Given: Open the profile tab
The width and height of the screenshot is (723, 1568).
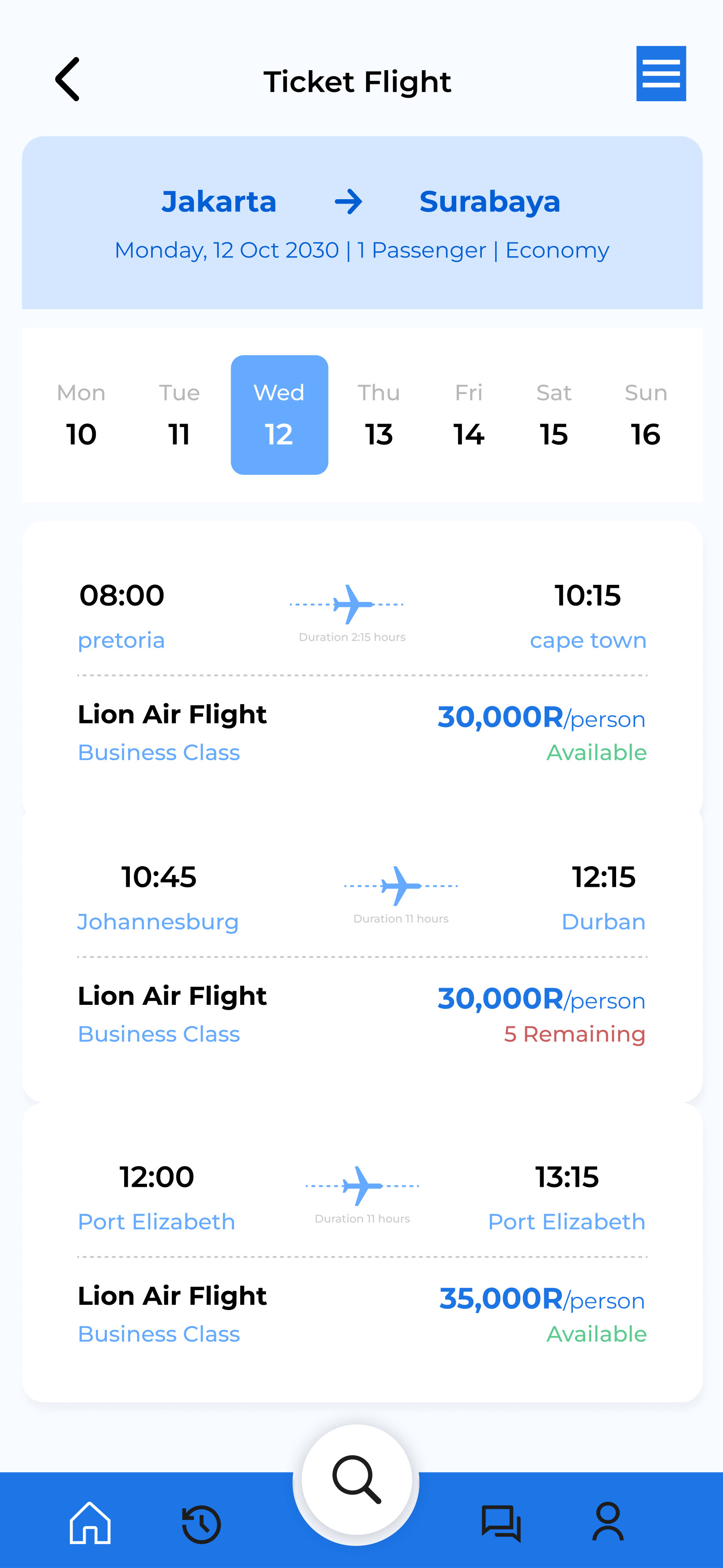Looking at the screenshot, I should (x=607, y=1522).
